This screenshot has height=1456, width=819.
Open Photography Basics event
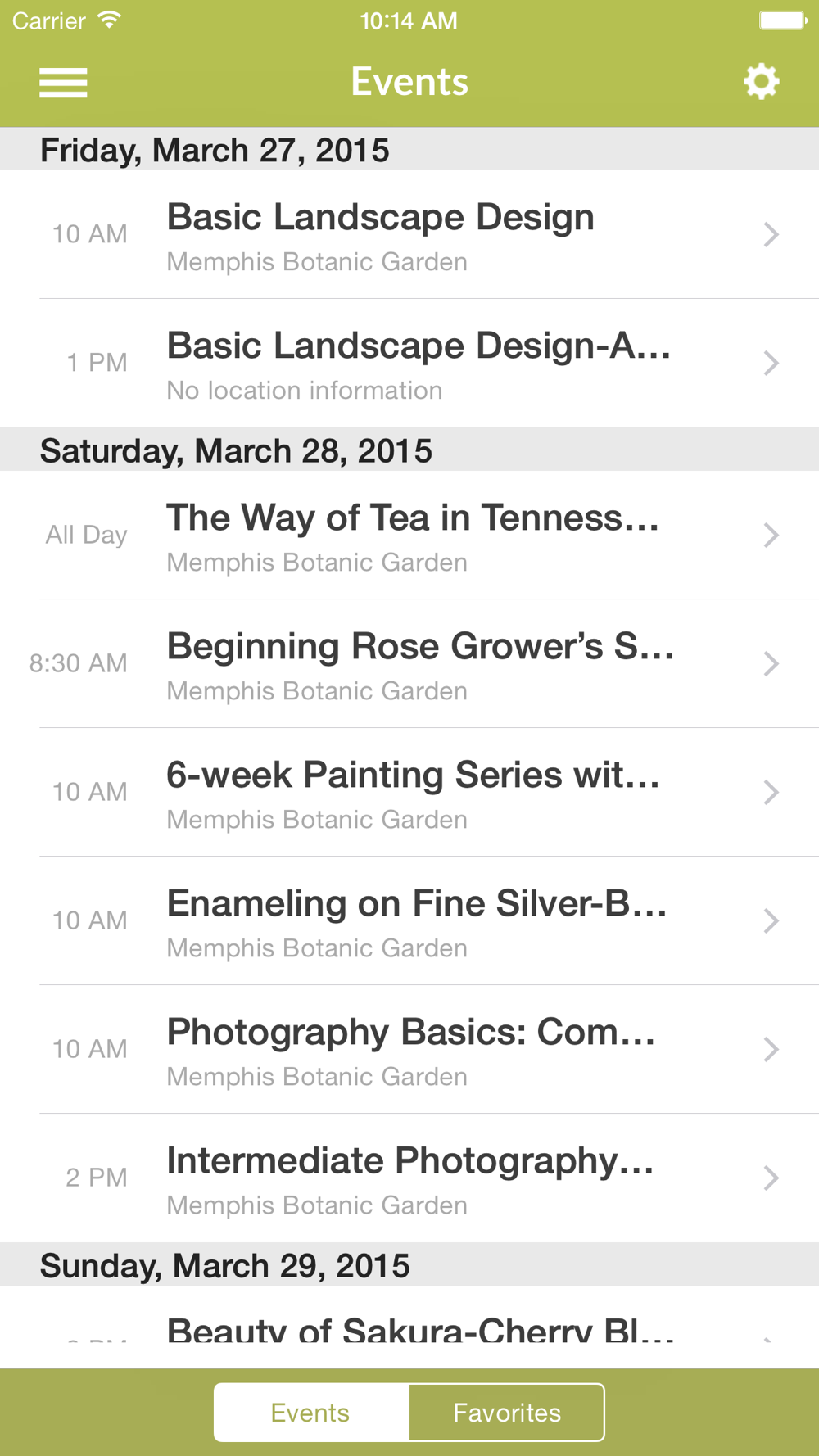tap(409, 1050)
